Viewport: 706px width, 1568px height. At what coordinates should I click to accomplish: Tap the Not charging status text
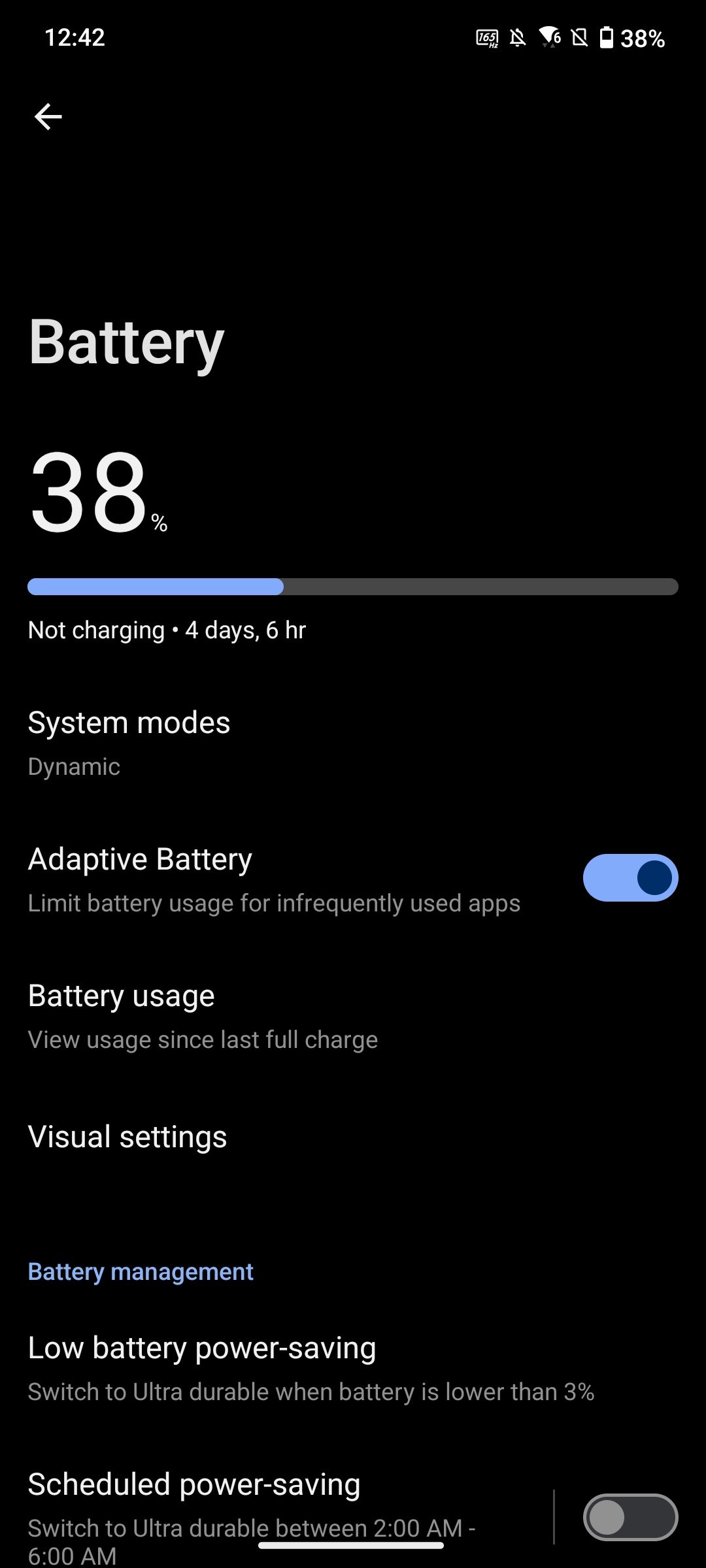click(x=167, y=629)
